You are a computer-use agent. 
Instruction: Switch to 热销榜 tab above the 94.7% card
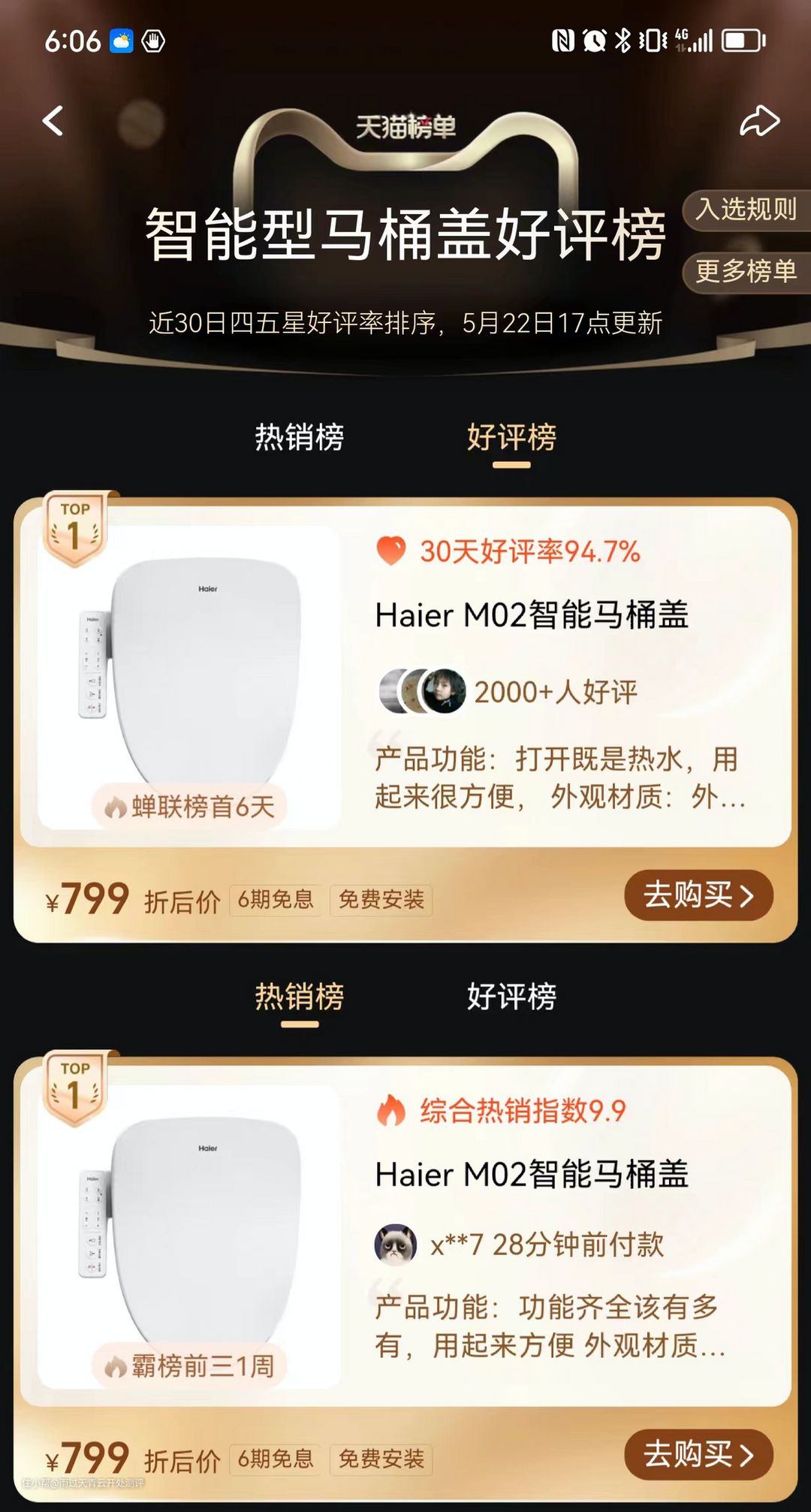coord(299,437)
